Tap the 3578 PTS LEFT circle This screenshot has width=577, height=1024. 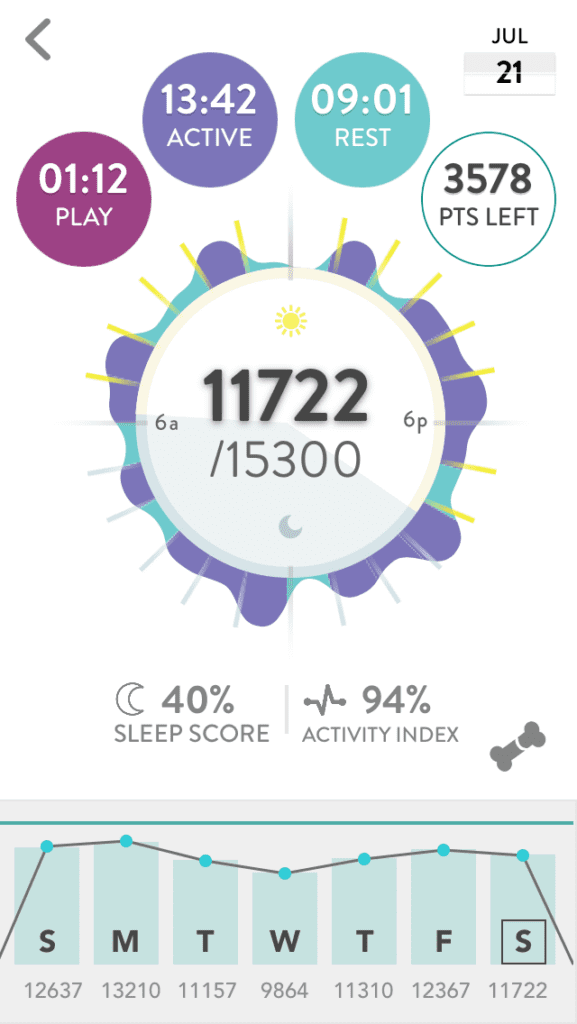(489, 199)
